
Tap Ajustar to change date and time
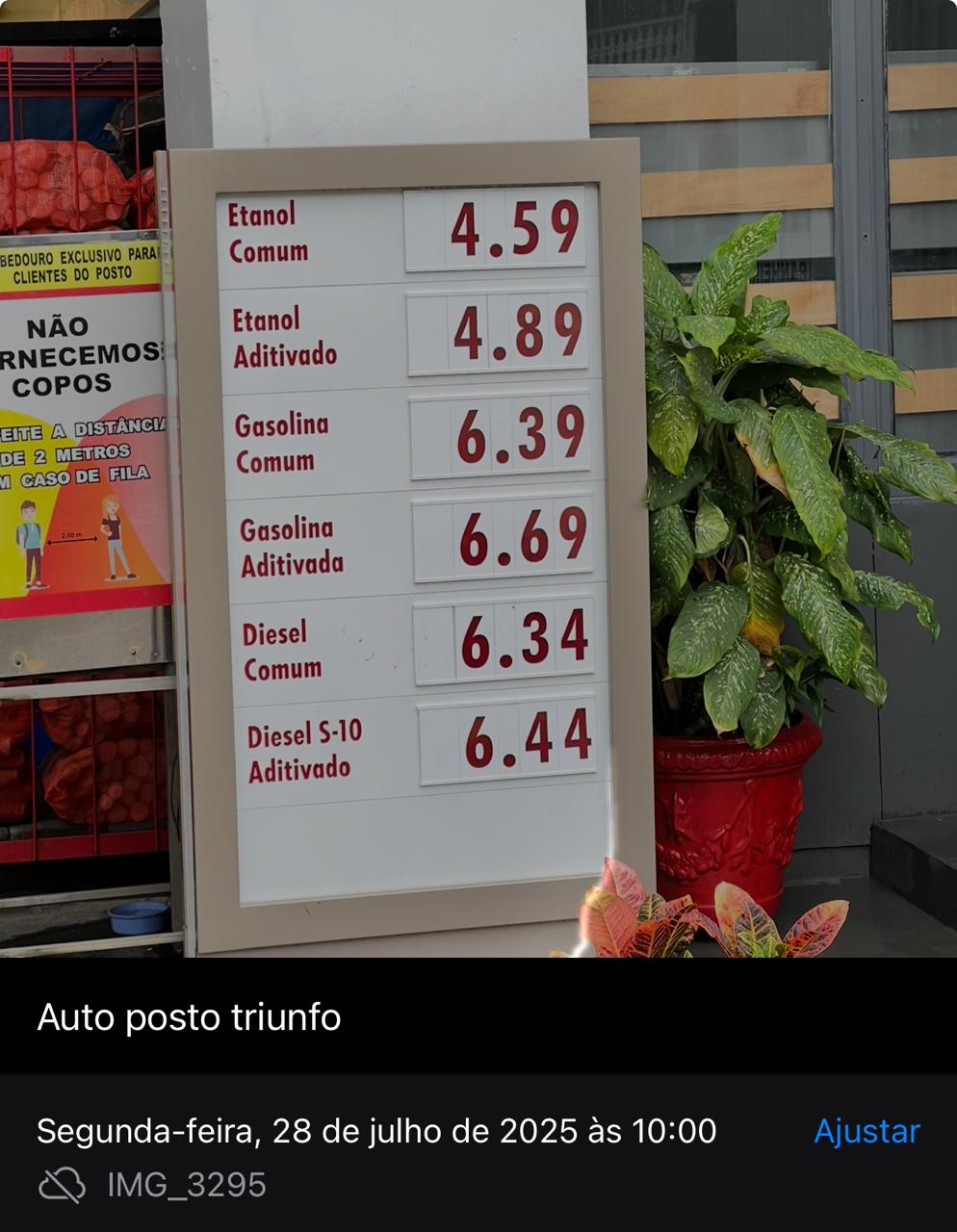coord(866,1131)
